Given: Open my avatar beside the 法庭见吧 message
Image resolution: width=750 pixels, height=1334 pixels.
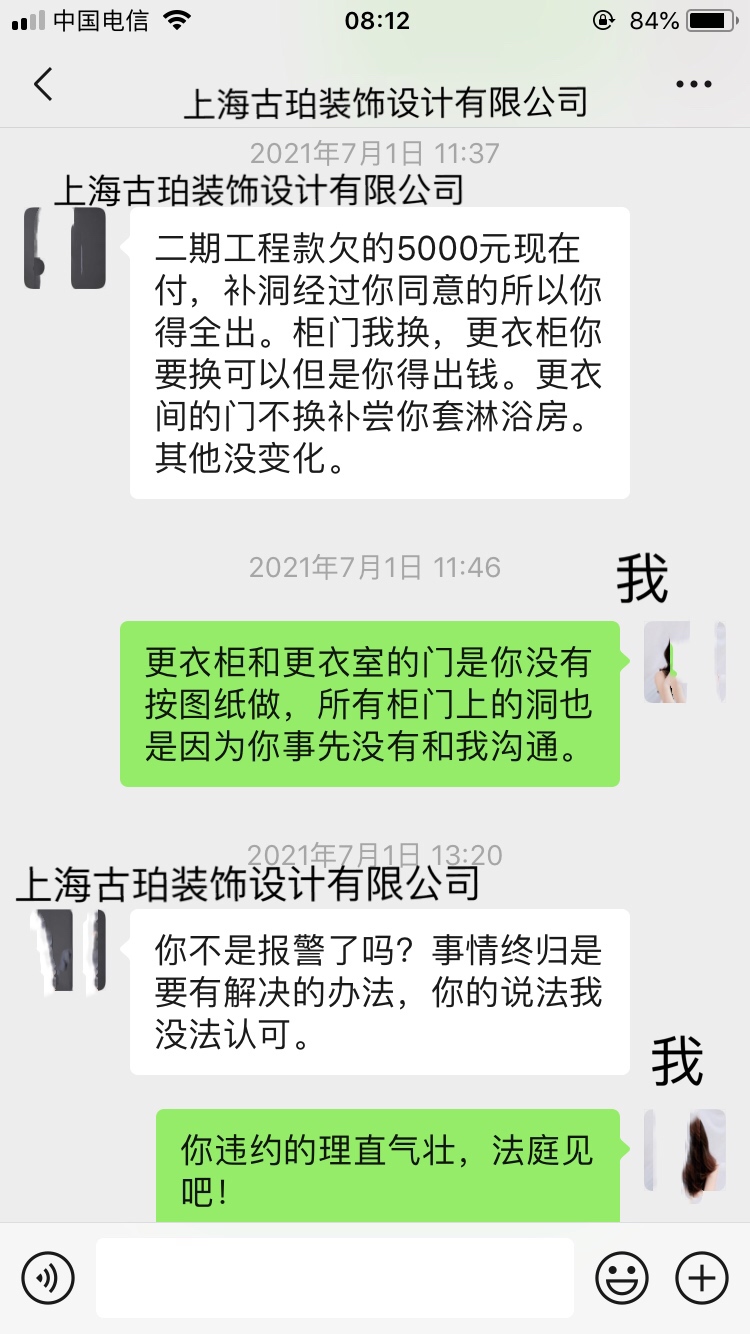Looking at the screenshot, I should coord(685,1150).
